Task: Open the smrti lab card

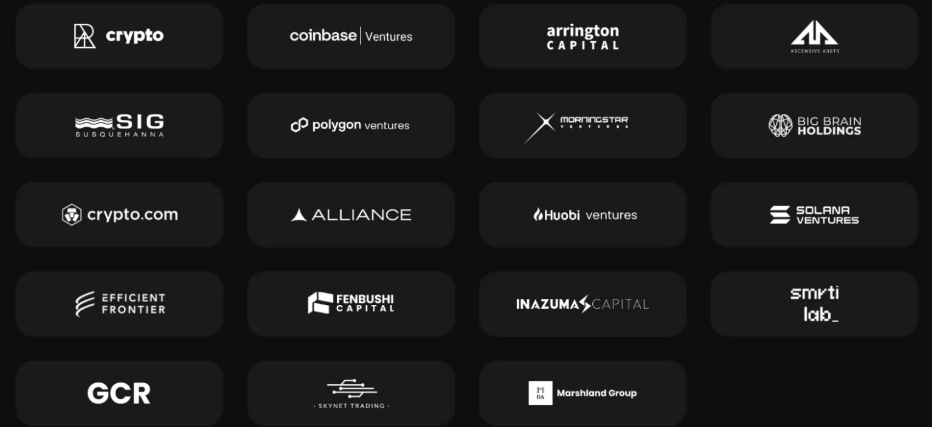Action: tap(814, 303)
